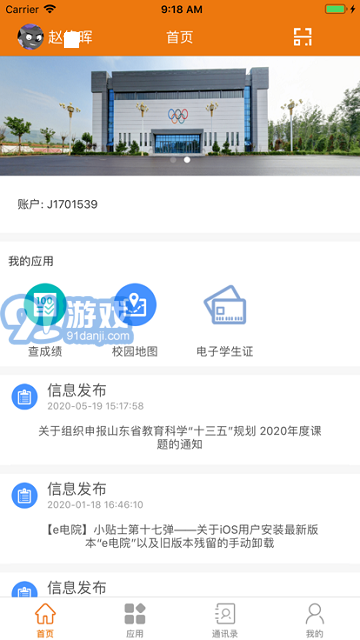This screenshot has width=360, height=640.
Task: Switch to the 通讯录 tab
Action: coord(225,620)
